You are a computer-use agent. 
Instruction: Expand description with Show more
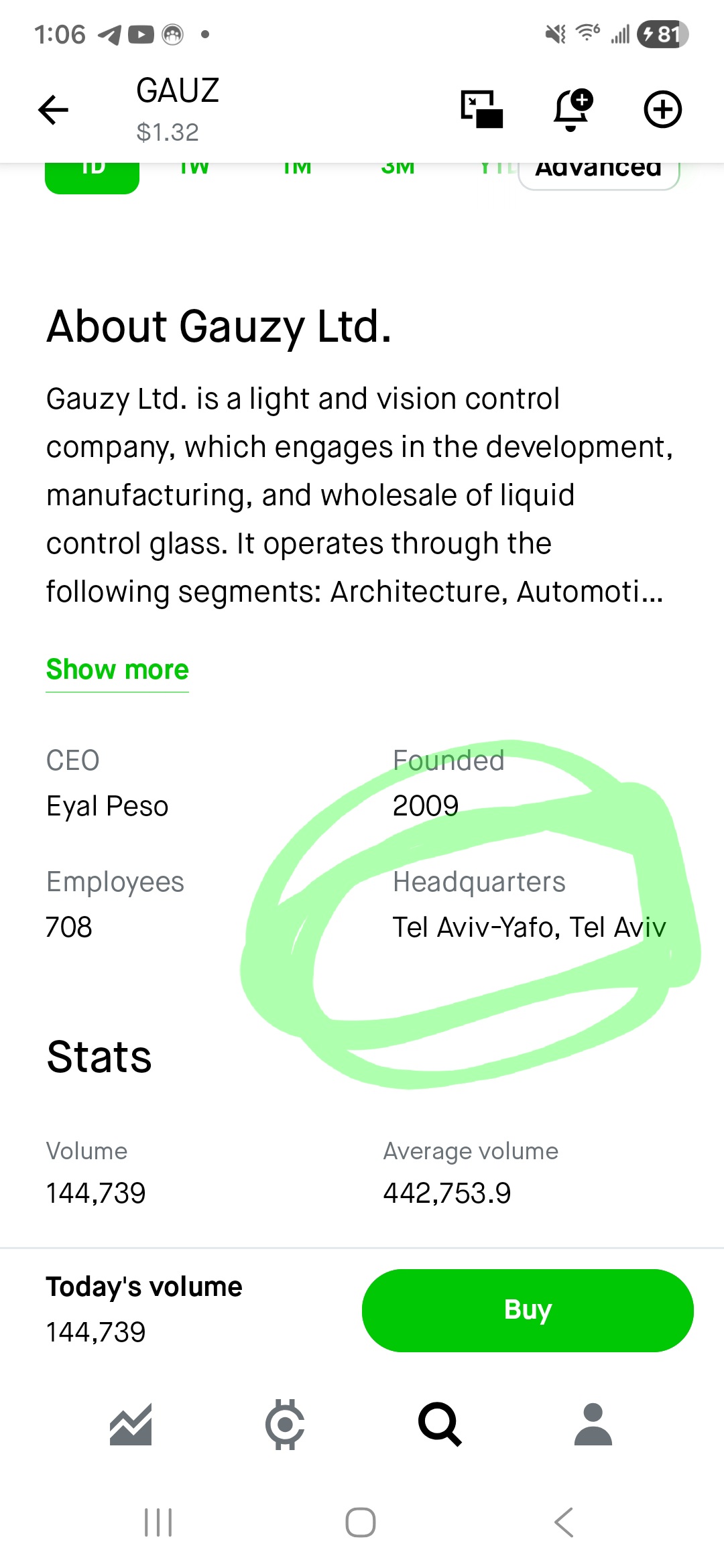117,669
